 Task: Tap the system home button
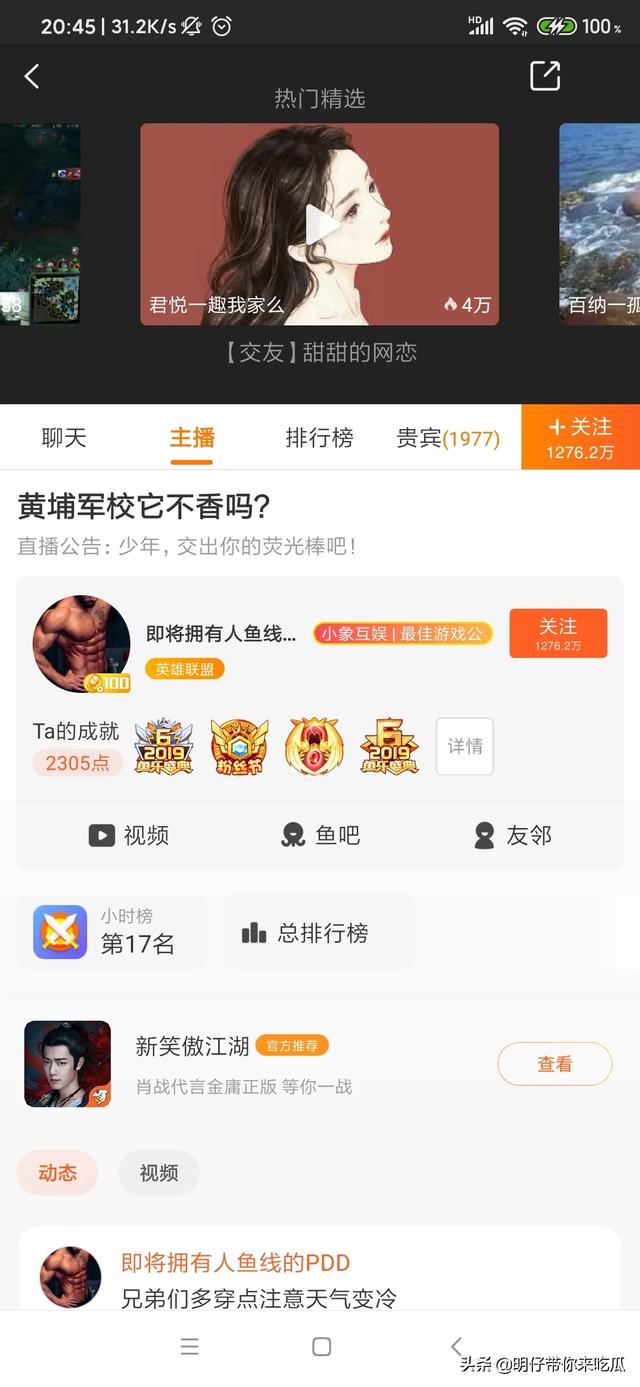point(321,1347)
